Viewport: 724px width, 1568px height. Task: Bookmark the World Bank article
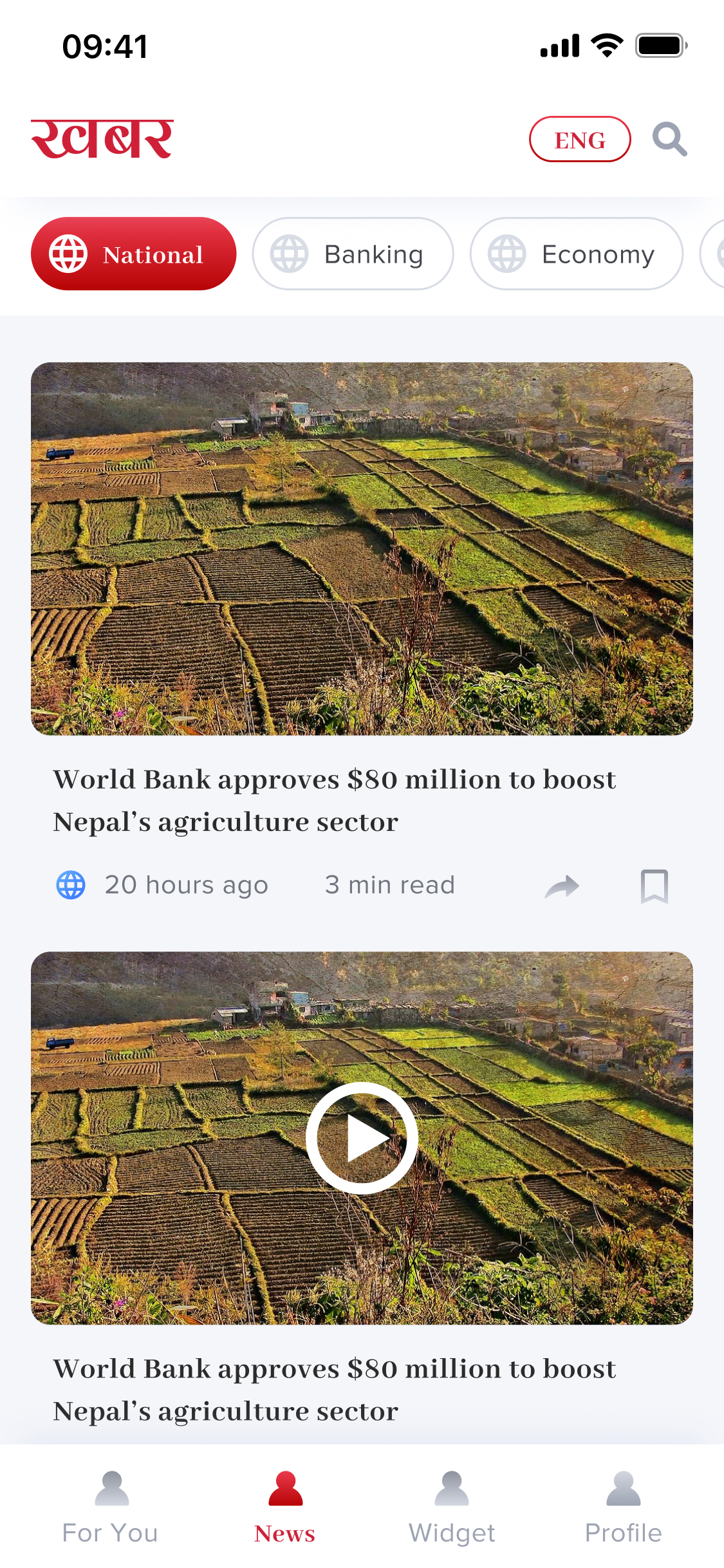click(656, 886)
